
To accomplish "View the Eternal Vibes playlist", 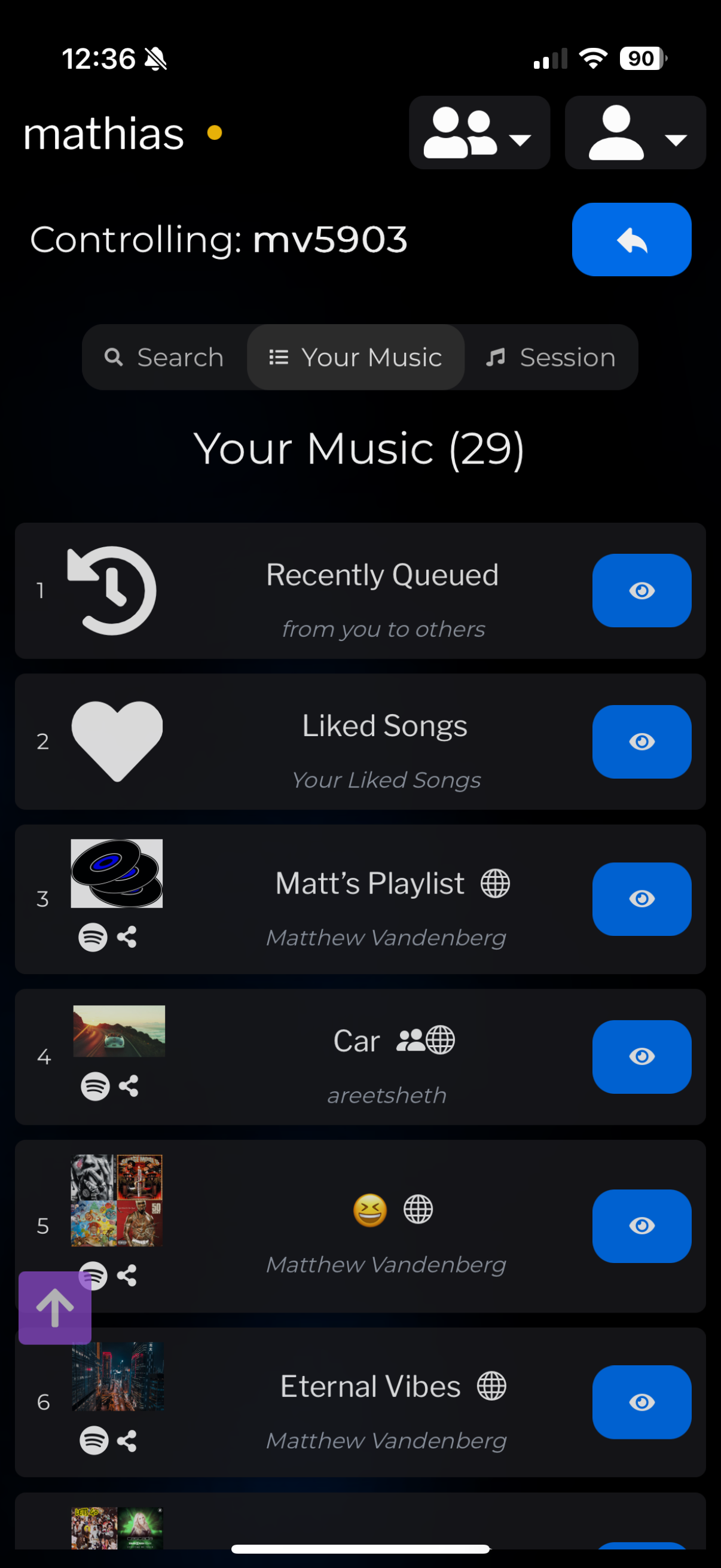I will click(642, 1402).
